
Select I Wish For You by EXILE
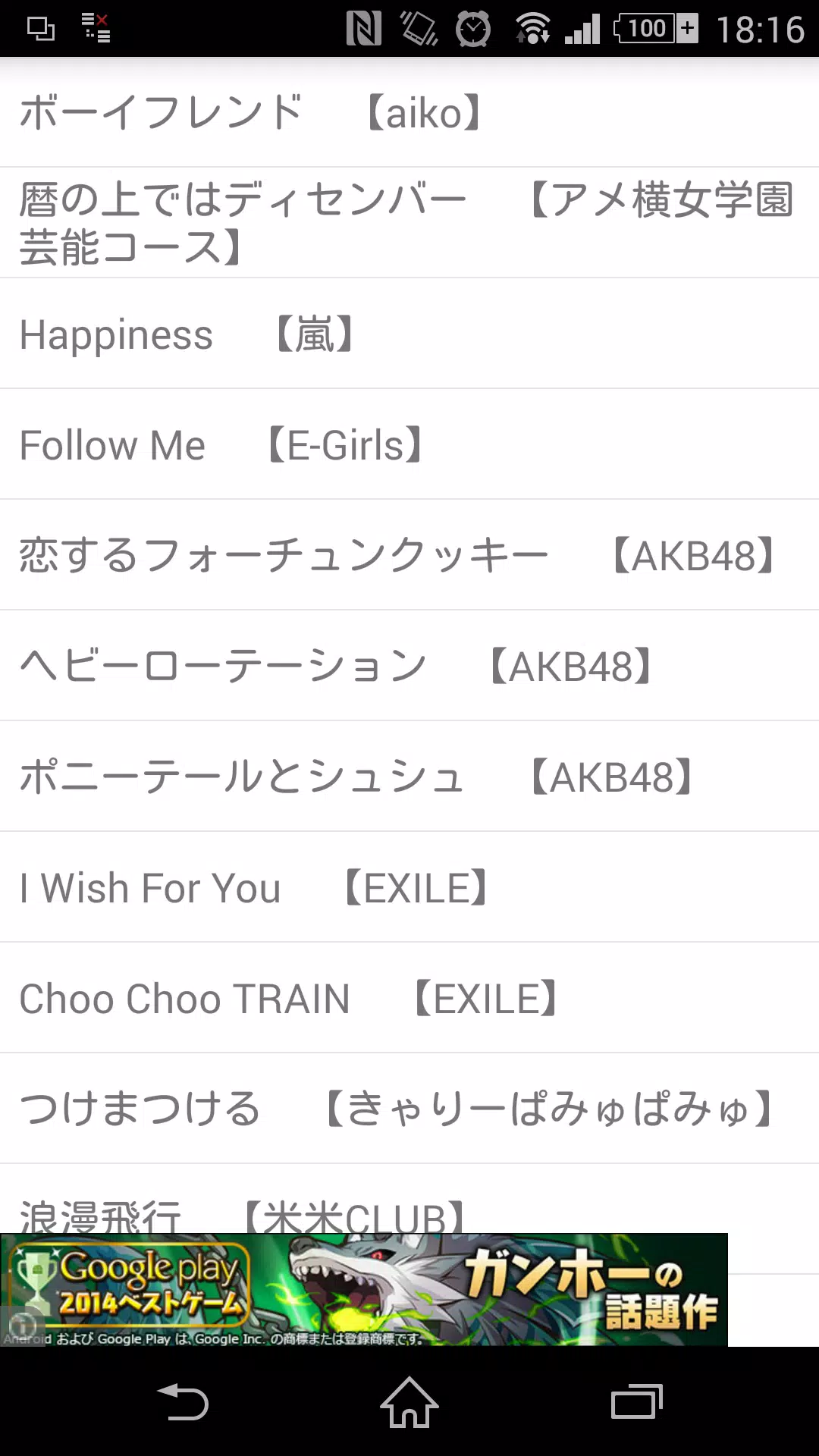point(409,887)
